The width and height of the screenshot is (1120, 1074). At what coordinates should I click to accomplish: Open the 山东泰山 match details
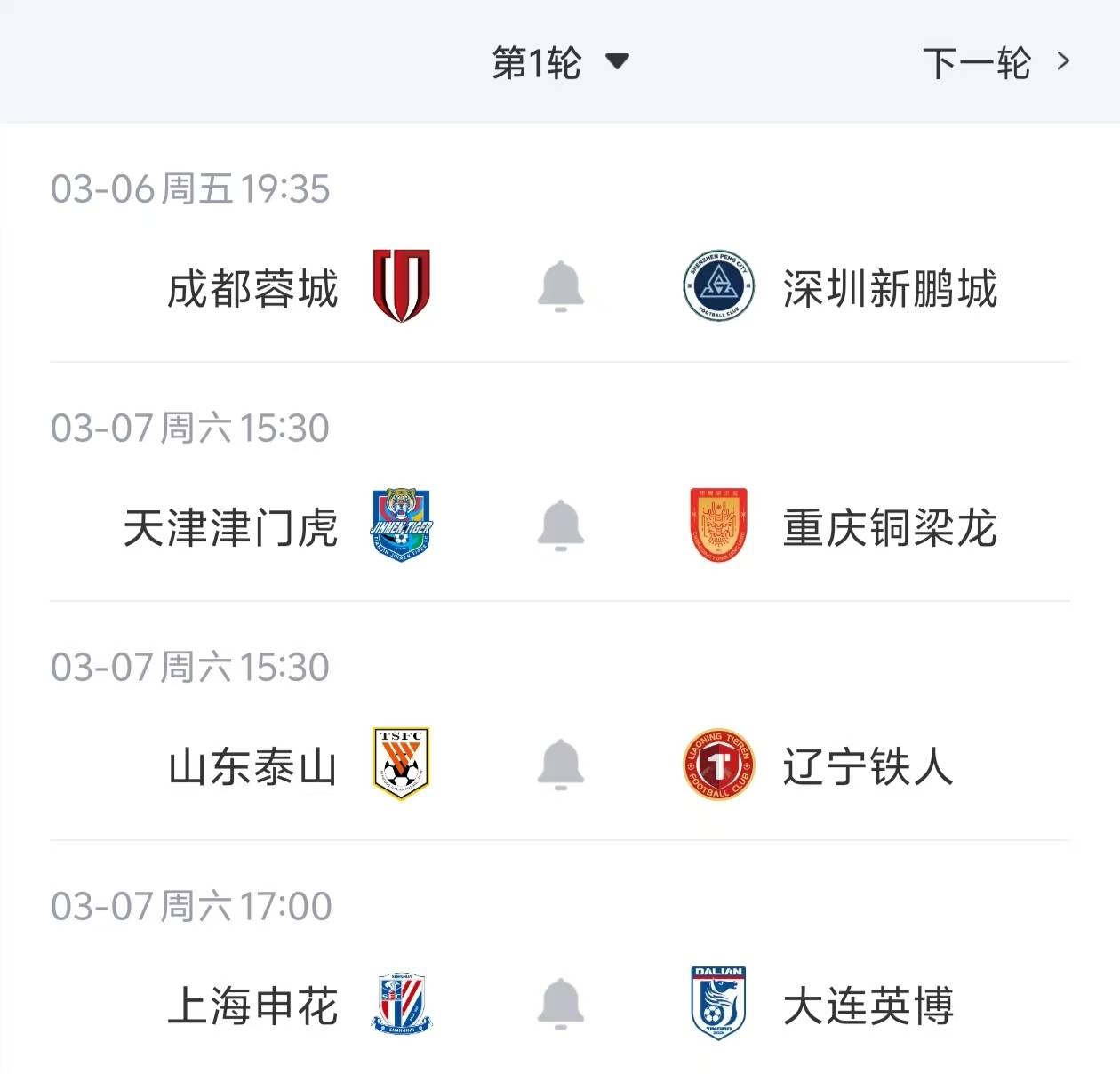(x=253, y=766)
